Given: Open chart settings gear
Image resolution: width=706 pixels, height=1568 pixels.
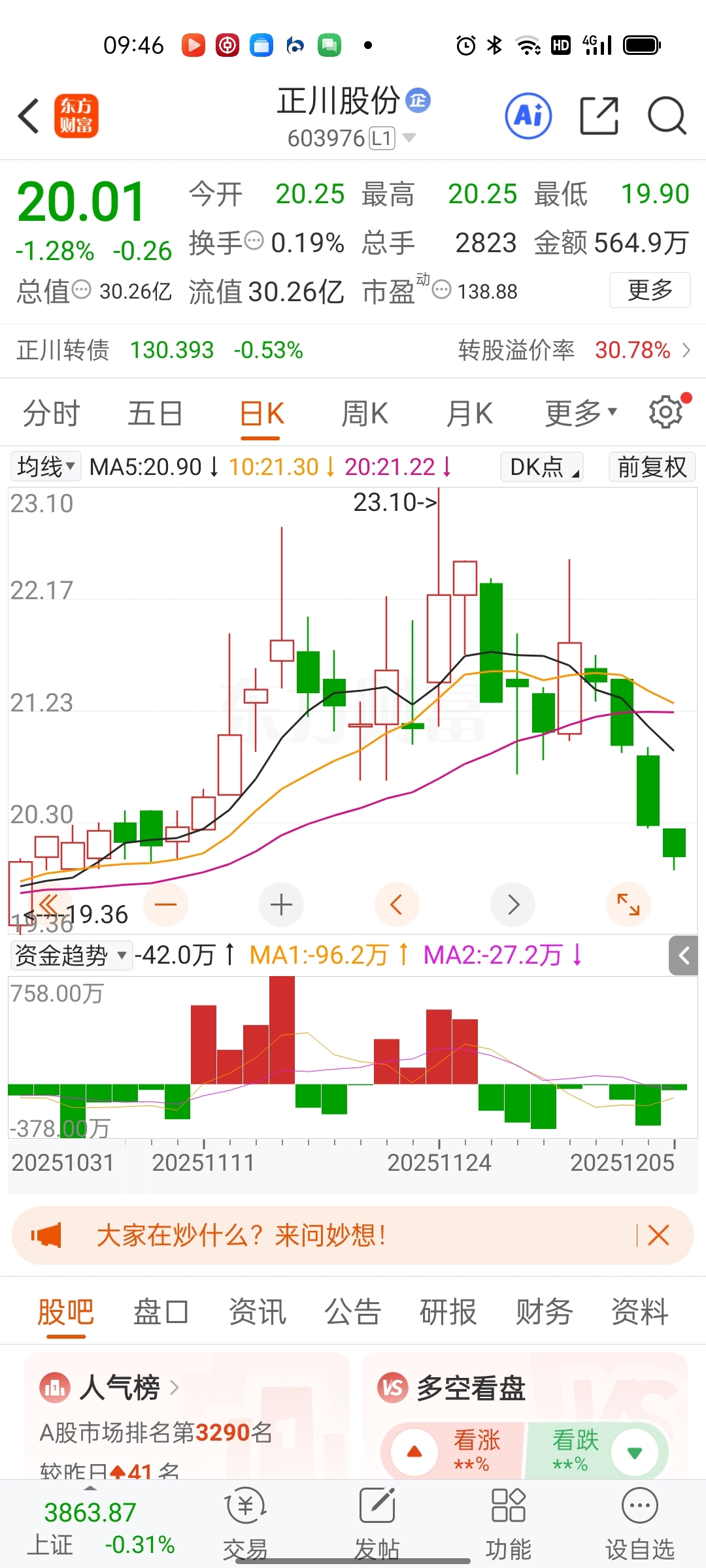Looking at the screenshot, I should click(666, 412).
